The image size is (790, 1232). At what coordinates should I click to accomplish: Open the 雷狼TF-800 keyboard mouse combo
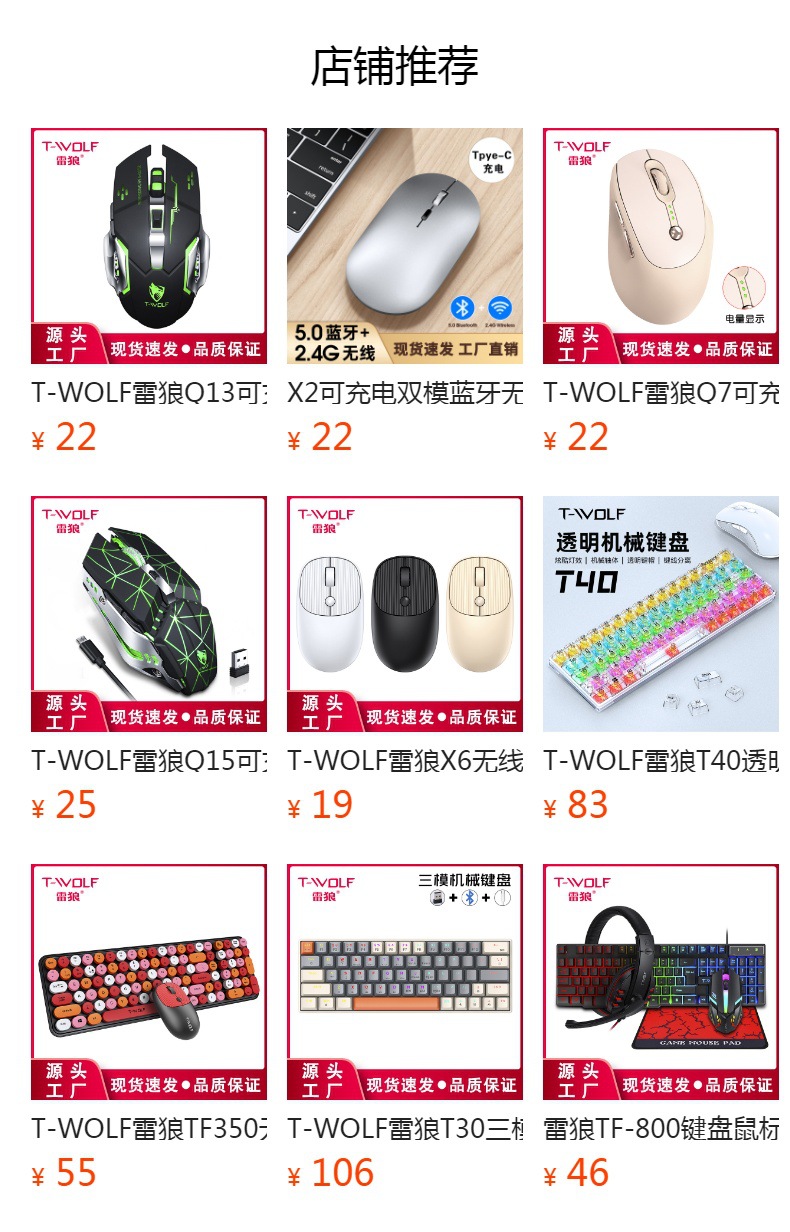coord(661,982)
